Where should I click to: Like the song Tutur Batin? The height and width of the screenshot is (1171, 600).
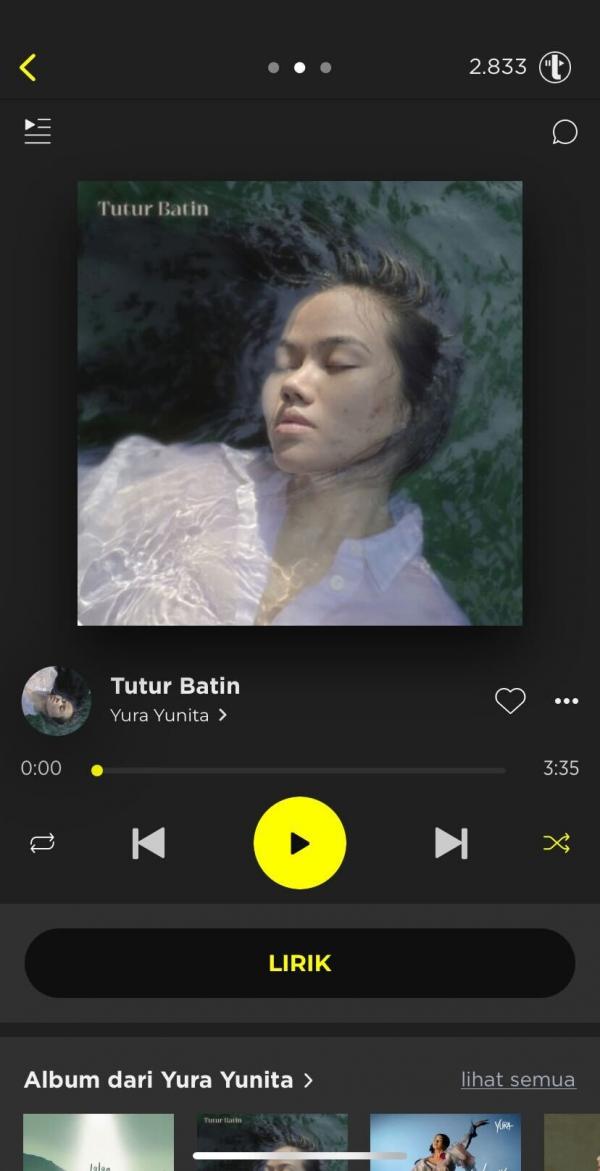click(510, 701)
